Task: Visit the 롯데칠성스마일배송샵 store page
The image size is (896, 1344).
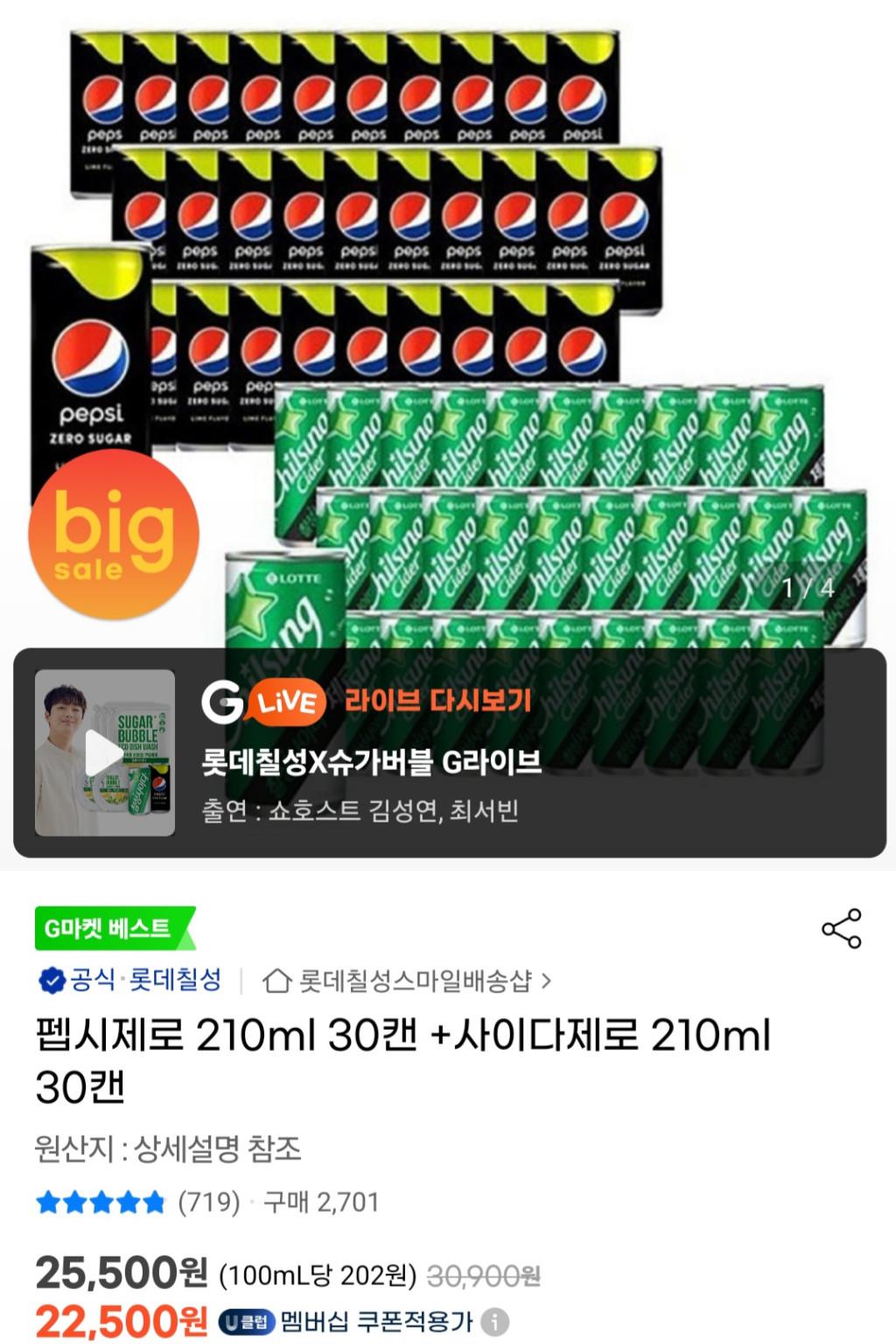Action: [x=408, y=981]
